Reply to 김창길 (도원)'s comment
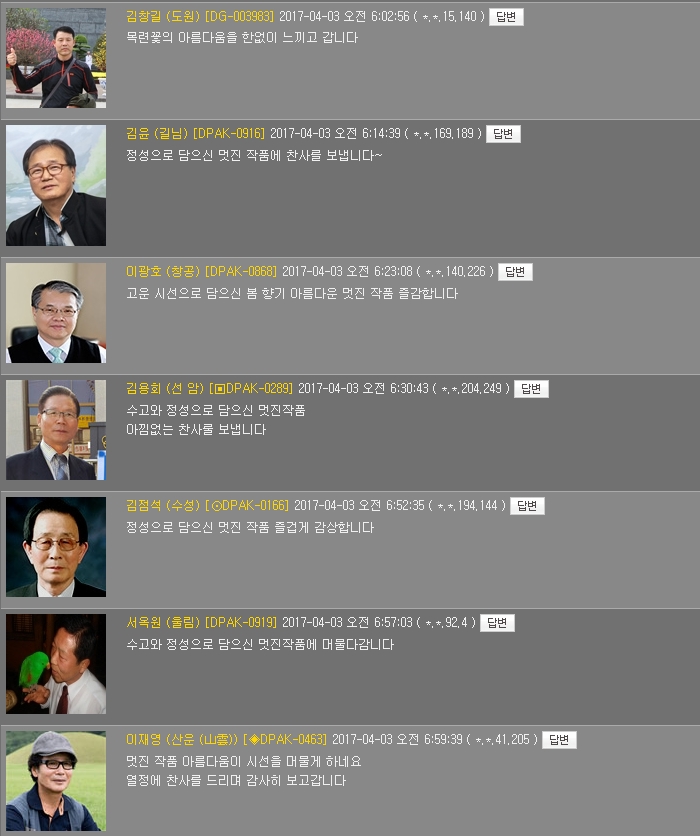This screenshot has width=700, height=836. [x=506, y=17]
